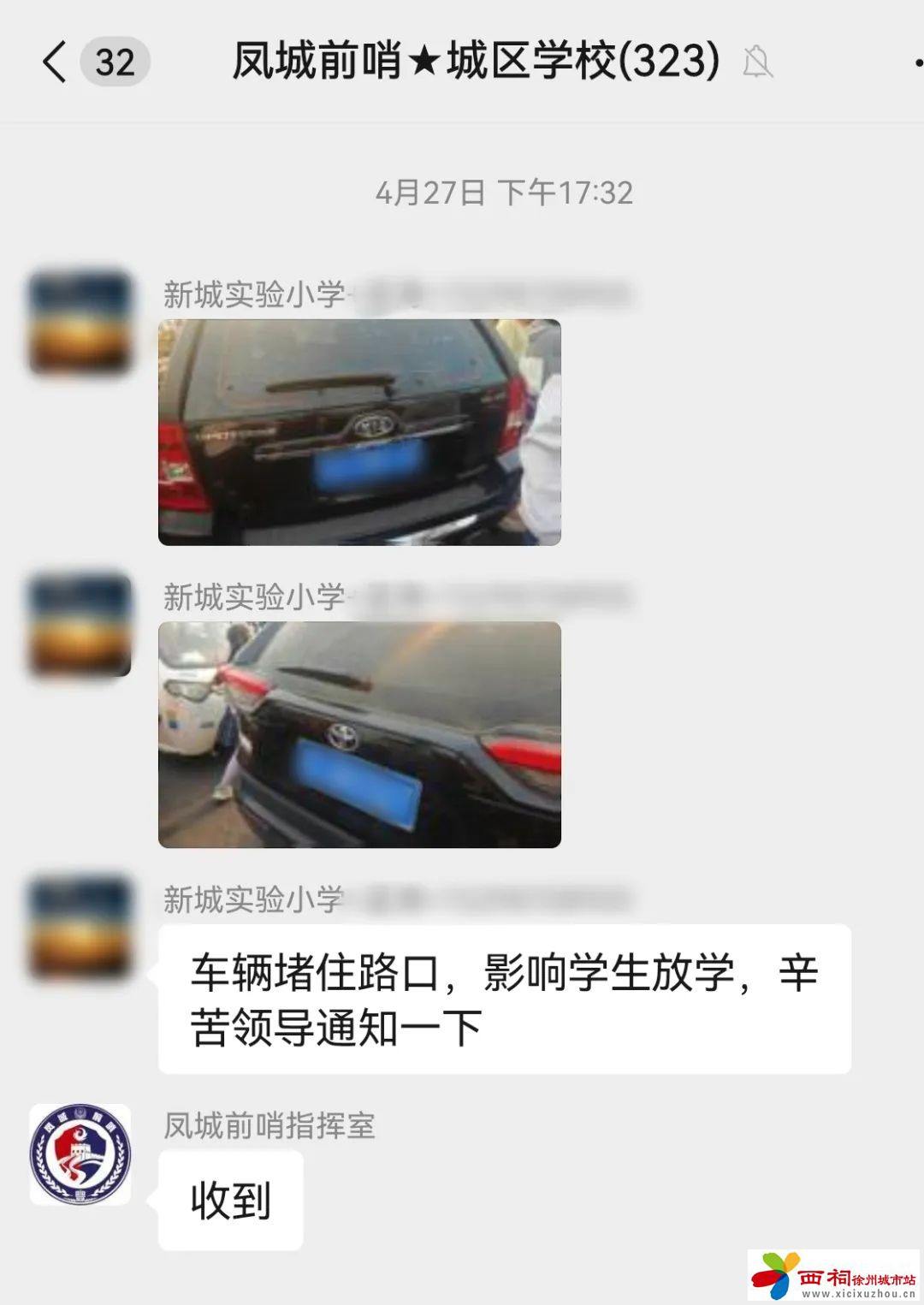Tap the 凤城前哨指挥室 avatar

pyautogui.click(x=80, y=1154)
